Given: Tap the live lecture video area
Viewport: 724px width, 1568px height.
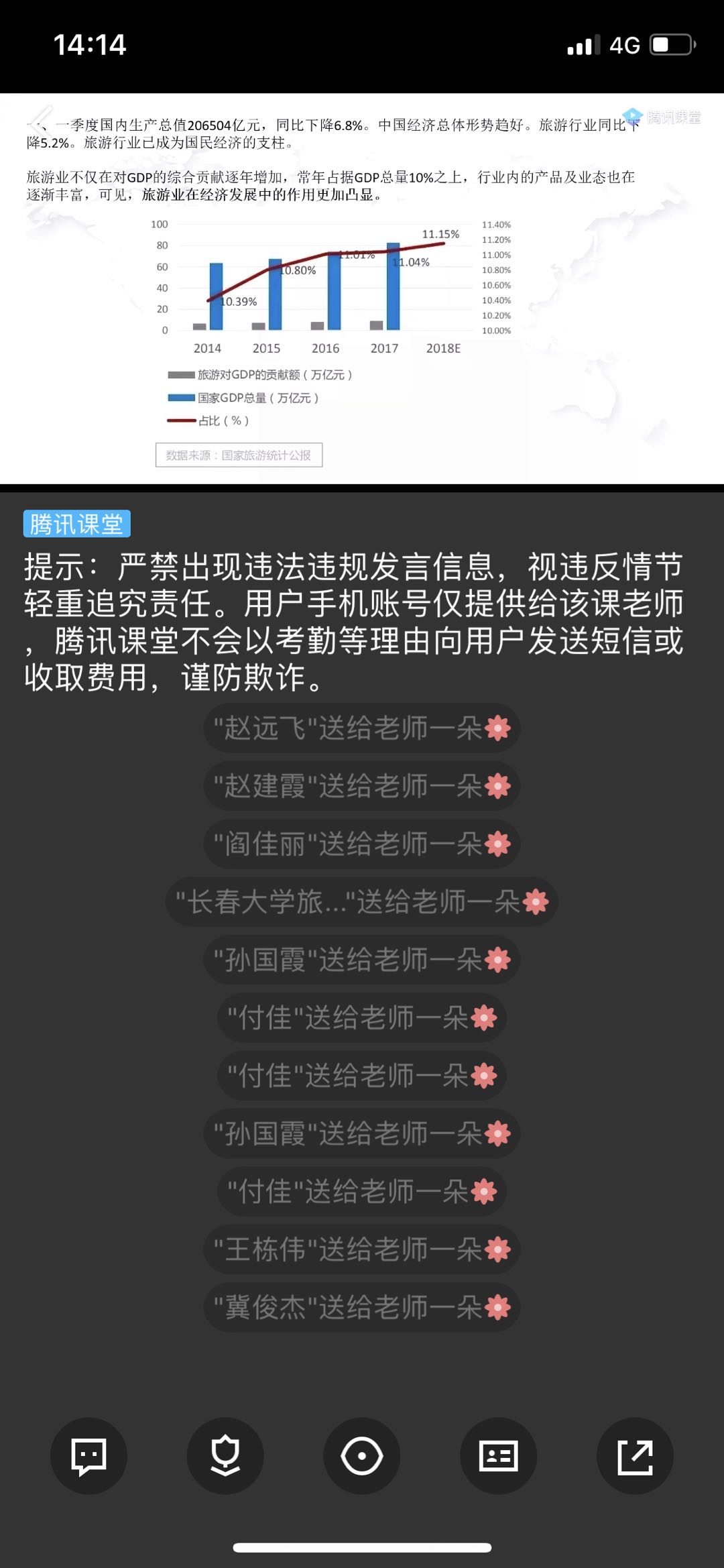Looking at the screenshot, I should point(362,288).
